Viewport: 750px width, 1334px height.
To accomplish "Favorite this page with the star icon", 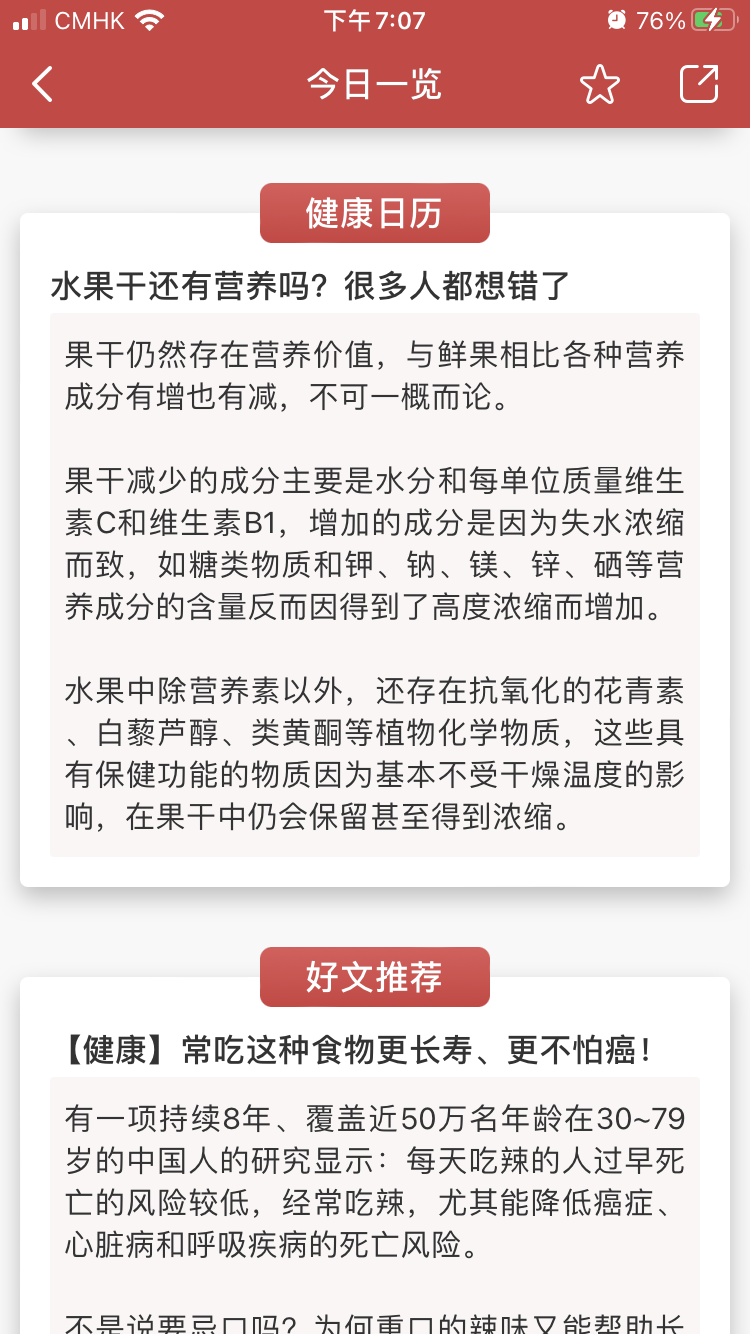I will [600, 85].
